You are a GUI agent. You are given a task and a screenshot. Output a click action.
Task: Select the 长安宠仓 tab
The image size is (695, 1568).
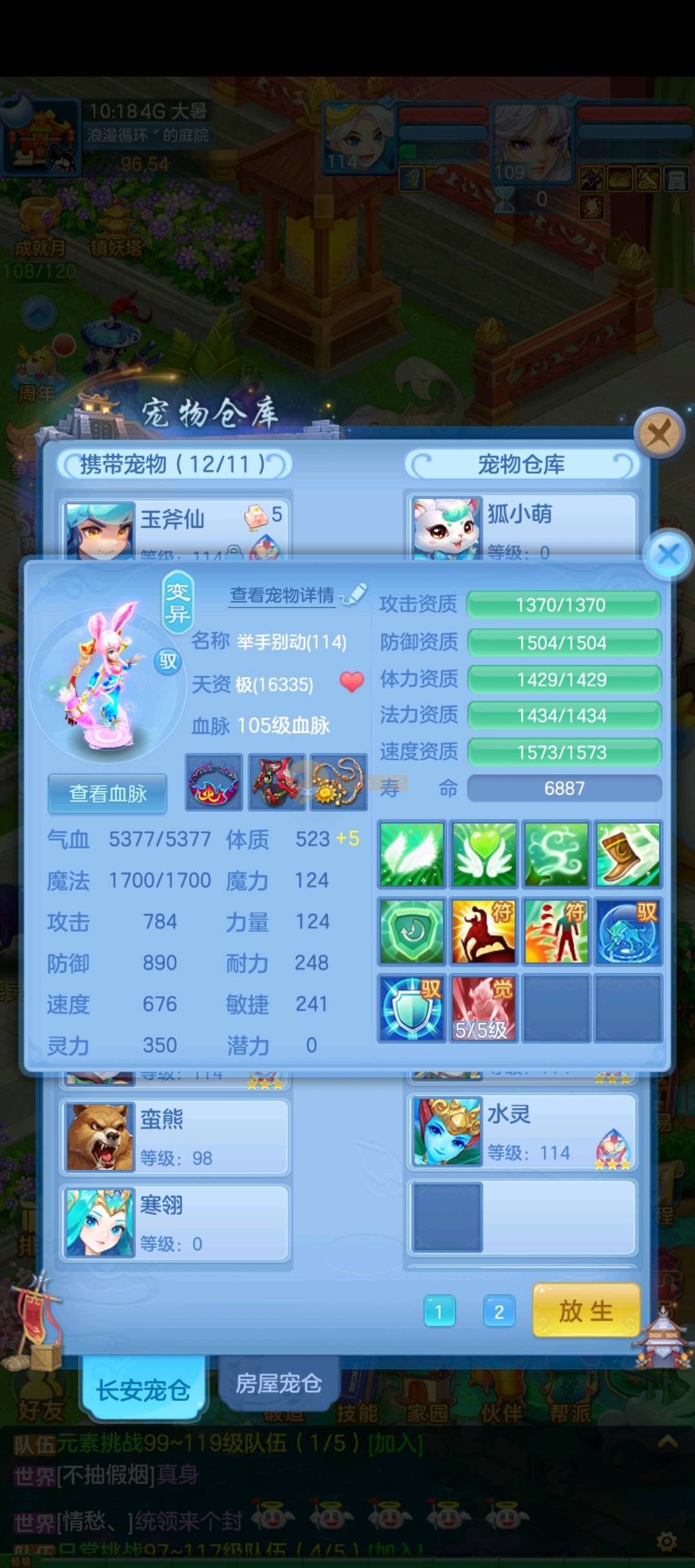pos(142,1390)
